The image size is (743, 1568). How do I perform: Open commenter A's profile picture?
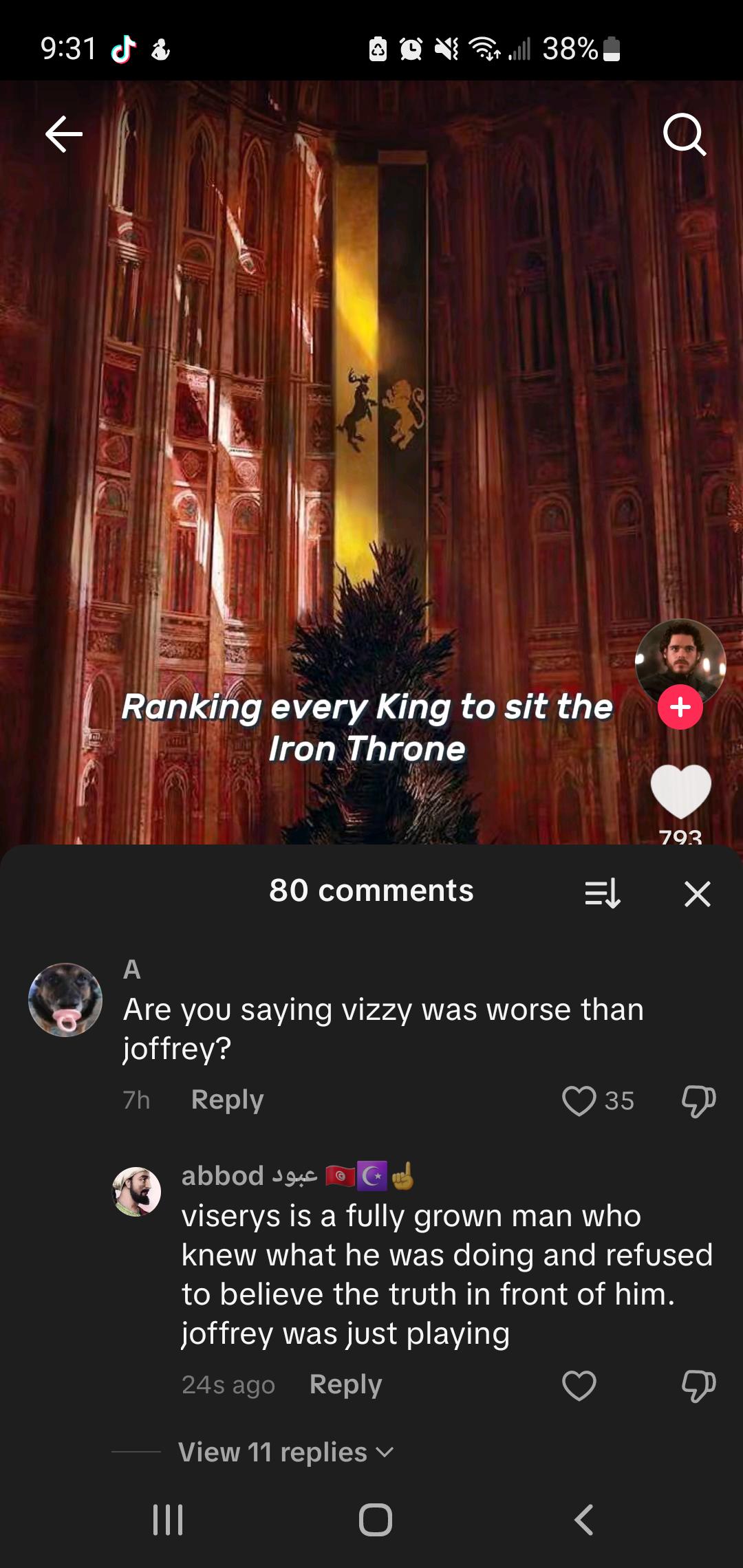coord(65,1000)
